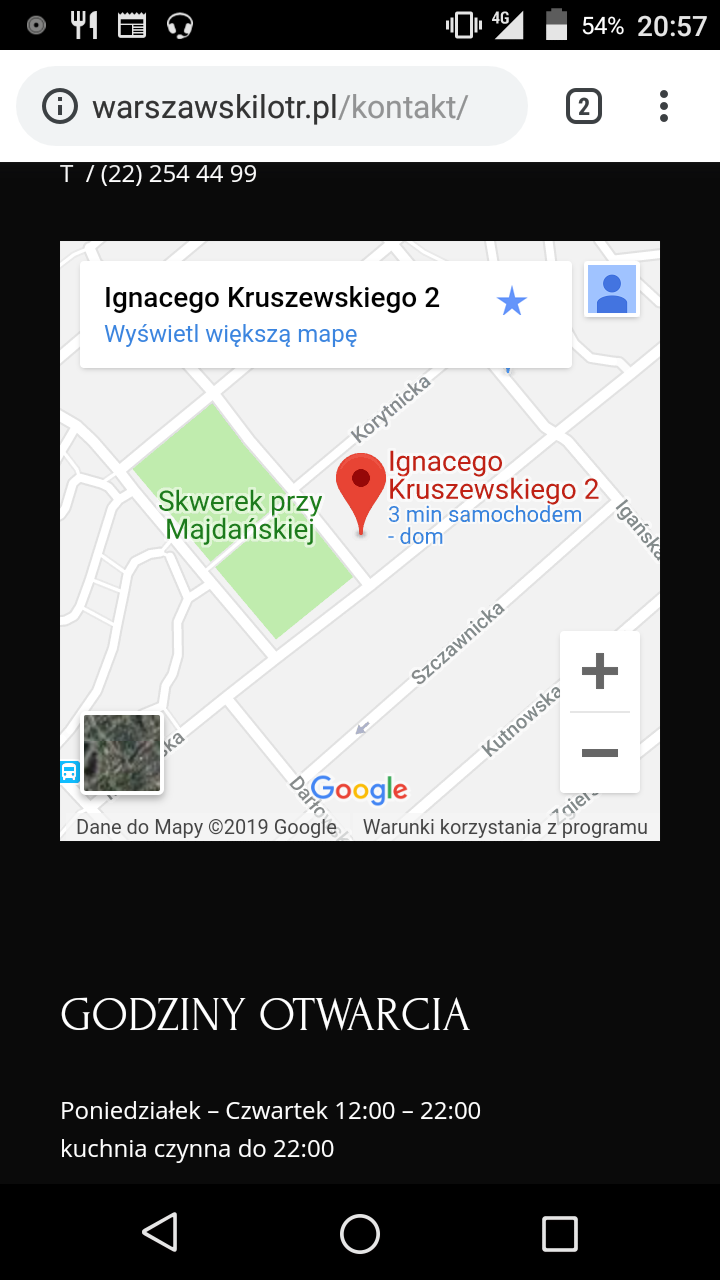
Task: Tap the Google account avatar on the map
Action: (612, 290)
